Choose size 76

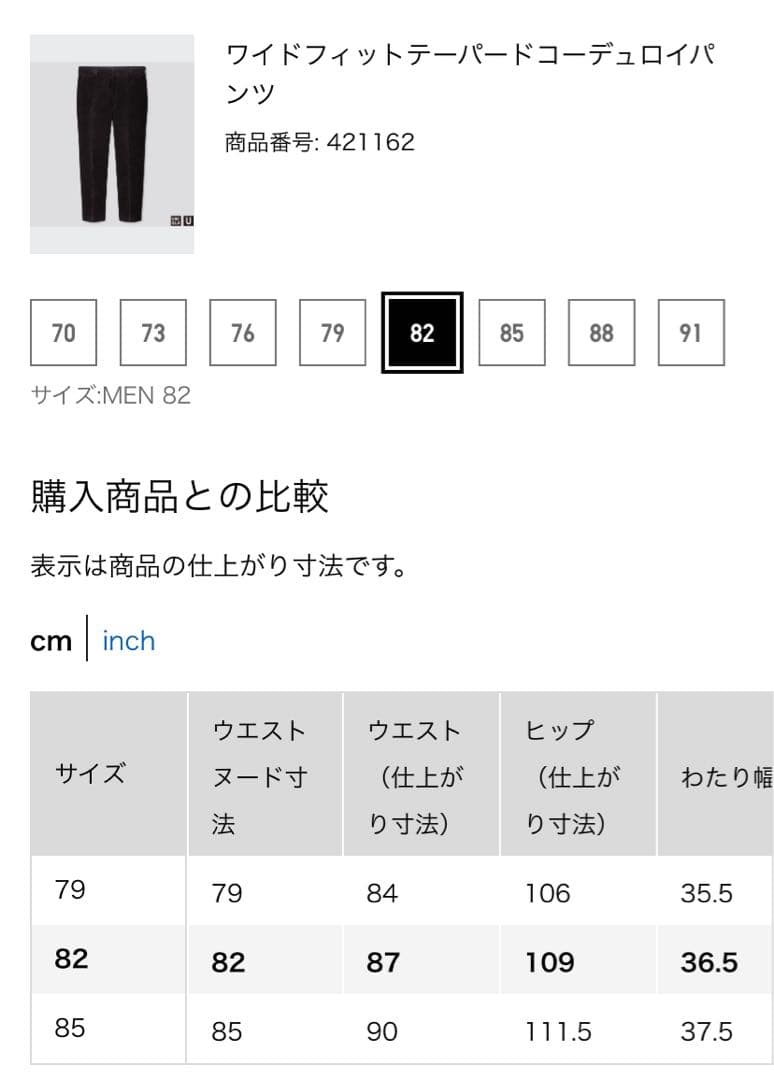click(x=243, y=333)
